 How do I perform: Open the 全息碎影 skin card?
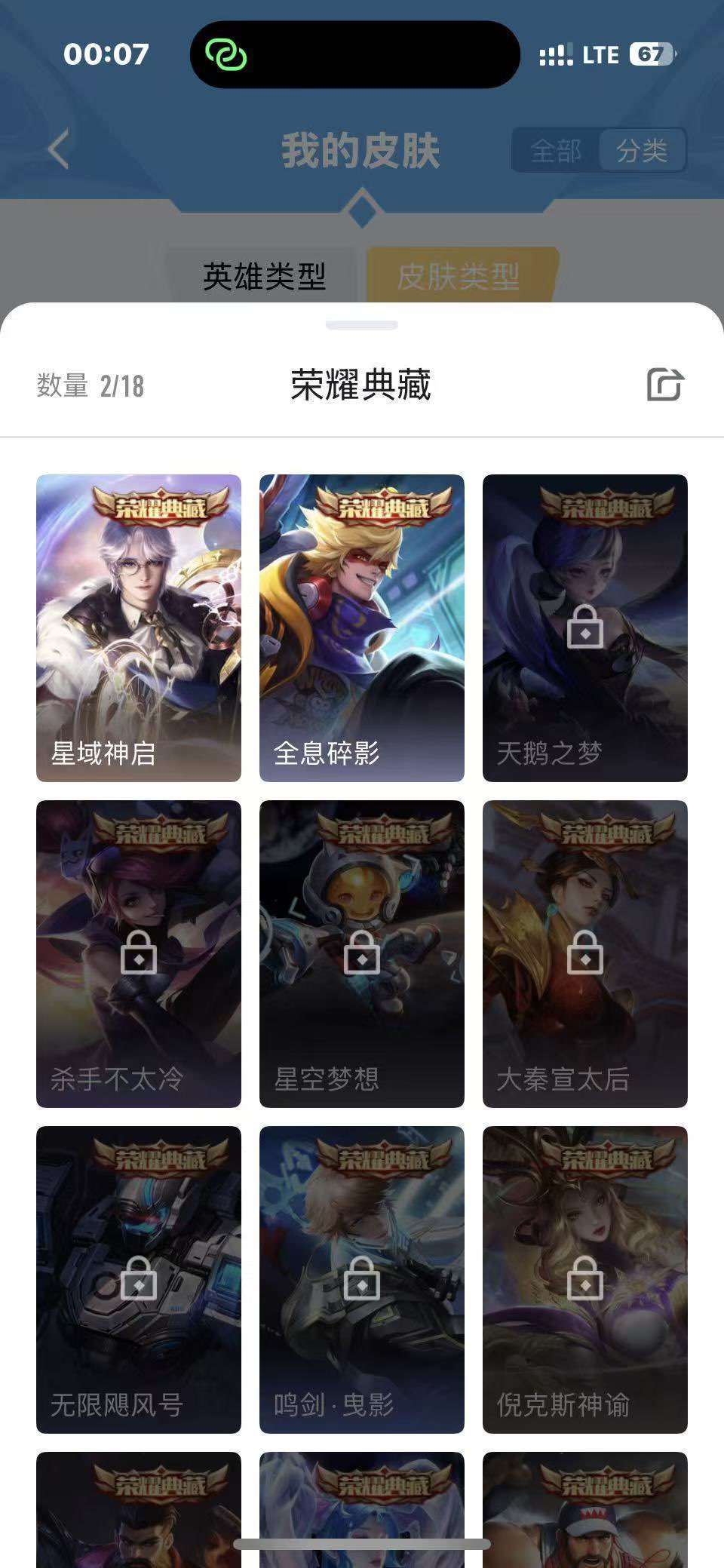tap(362, 628)
